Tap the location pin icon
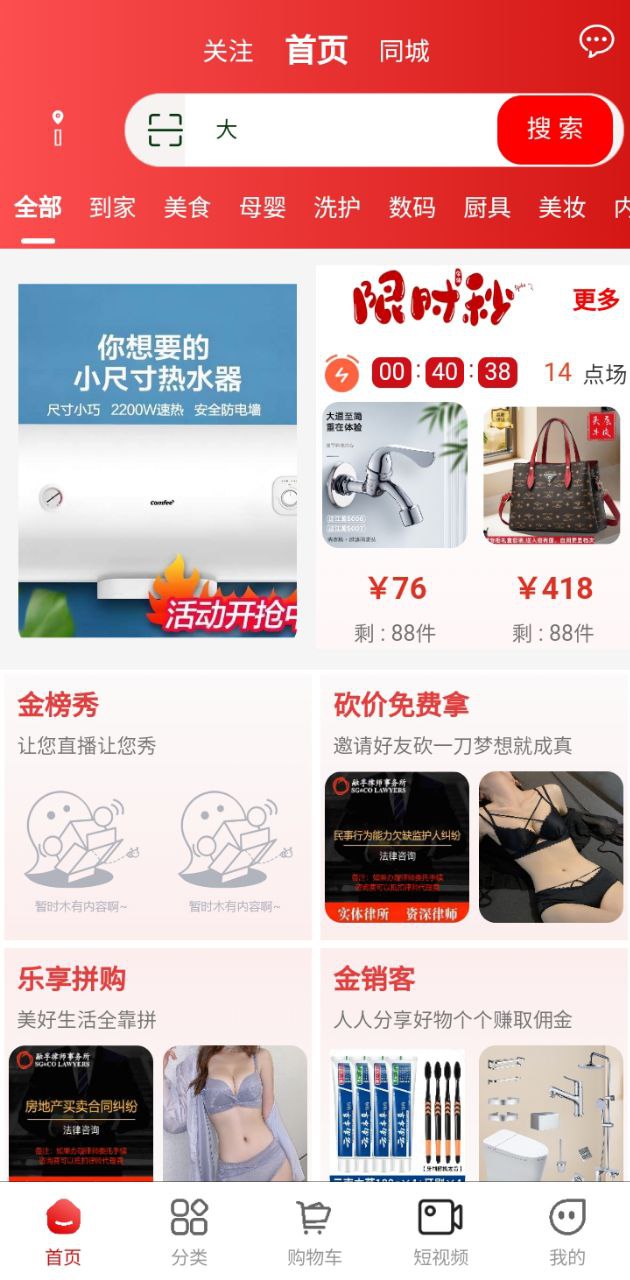 (x=58, y=129)
